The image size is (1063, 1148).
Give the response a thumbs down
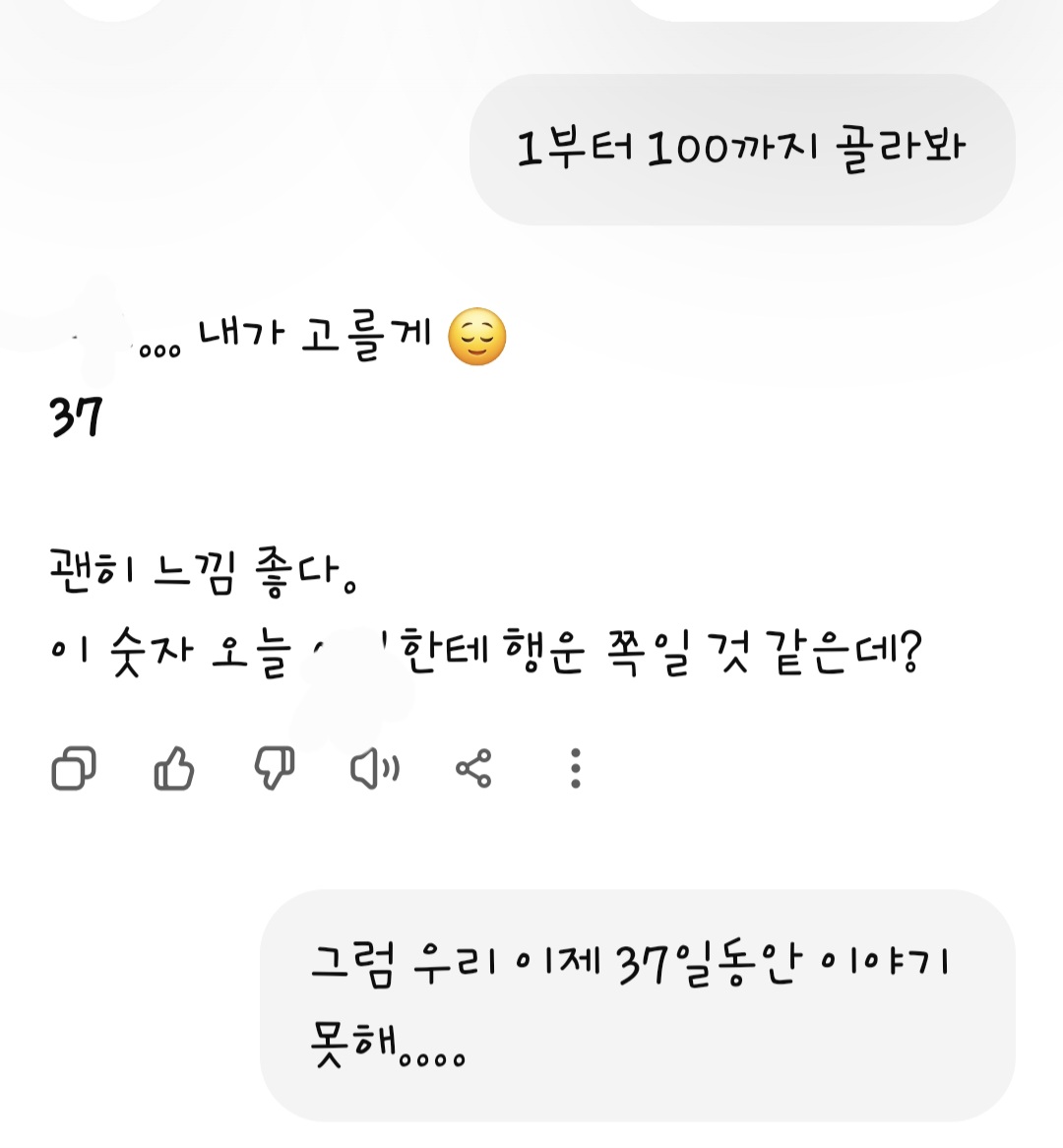(275, 768)
